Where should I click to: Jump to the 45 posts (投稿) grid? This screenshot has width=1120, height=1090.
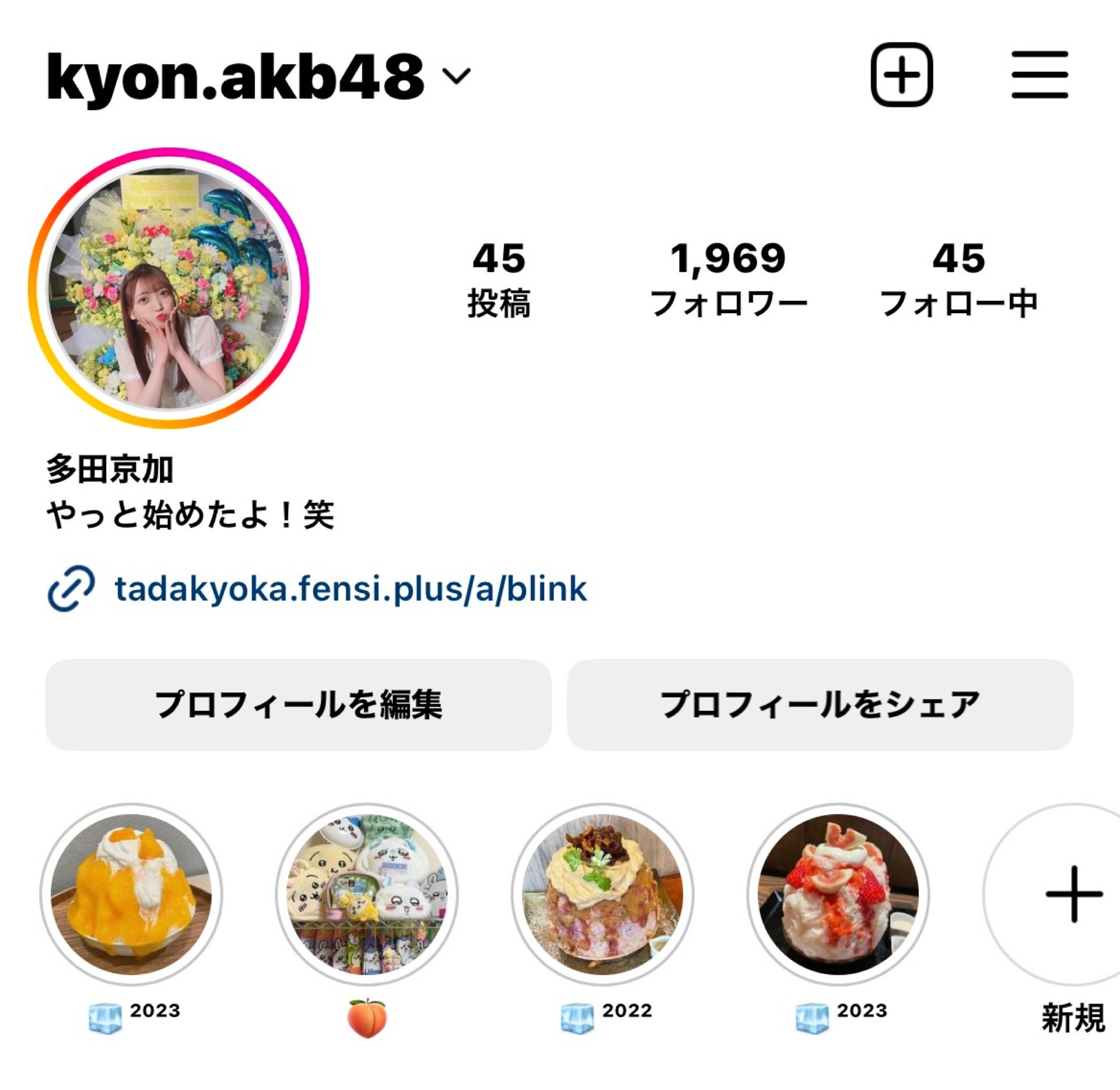coord(499,280)
